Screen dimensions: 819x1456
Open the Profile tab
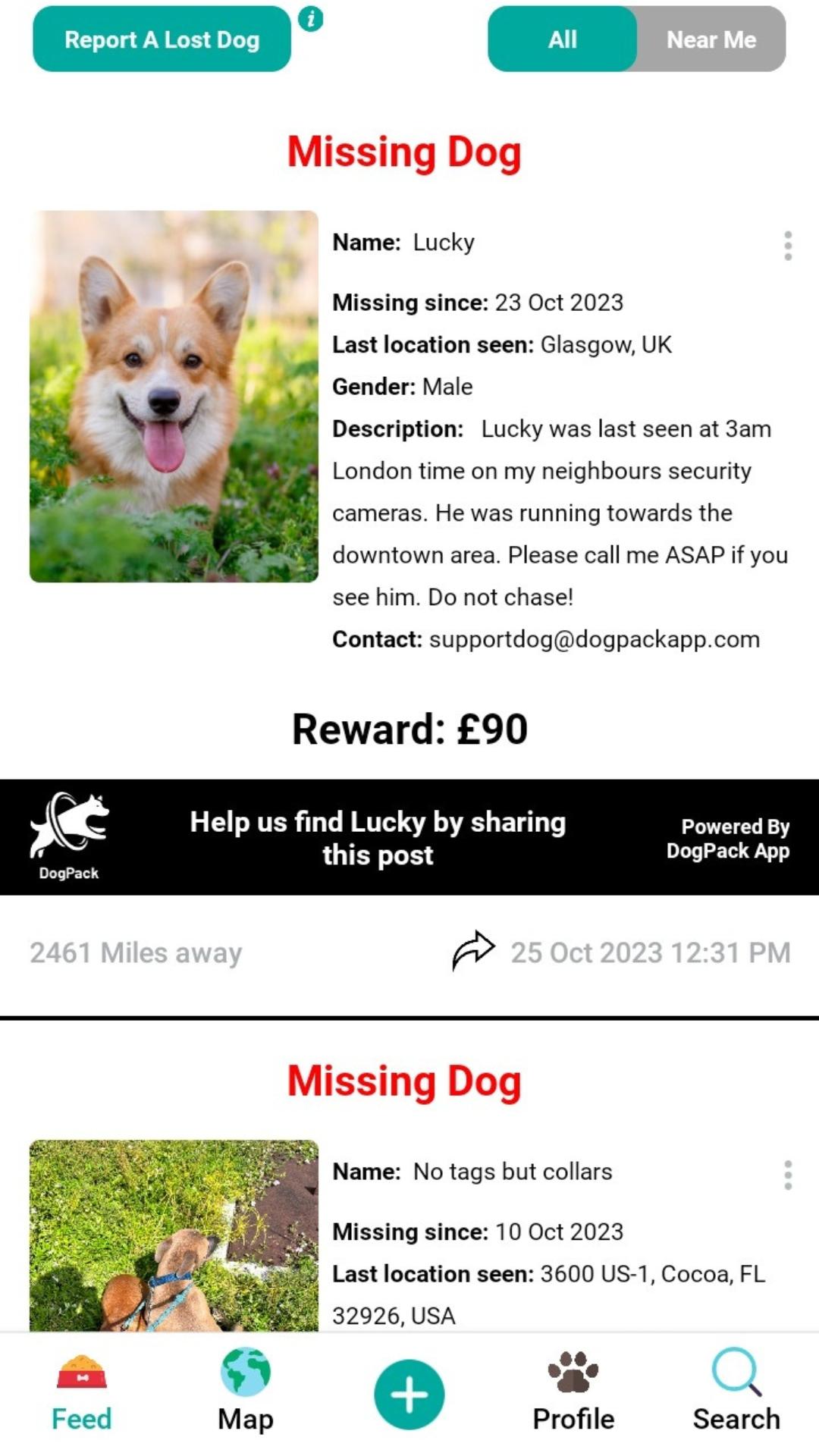[x=573, y=1394]
